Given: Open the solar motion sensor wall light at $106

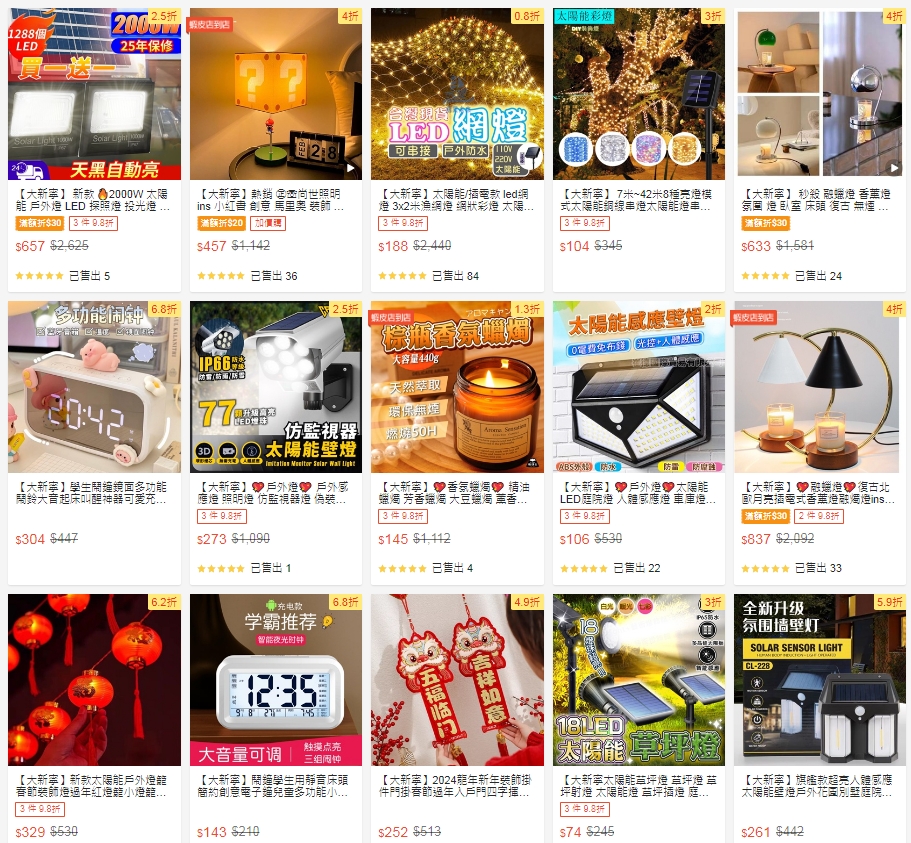Looking at the screenshot, I should (639, 387).
